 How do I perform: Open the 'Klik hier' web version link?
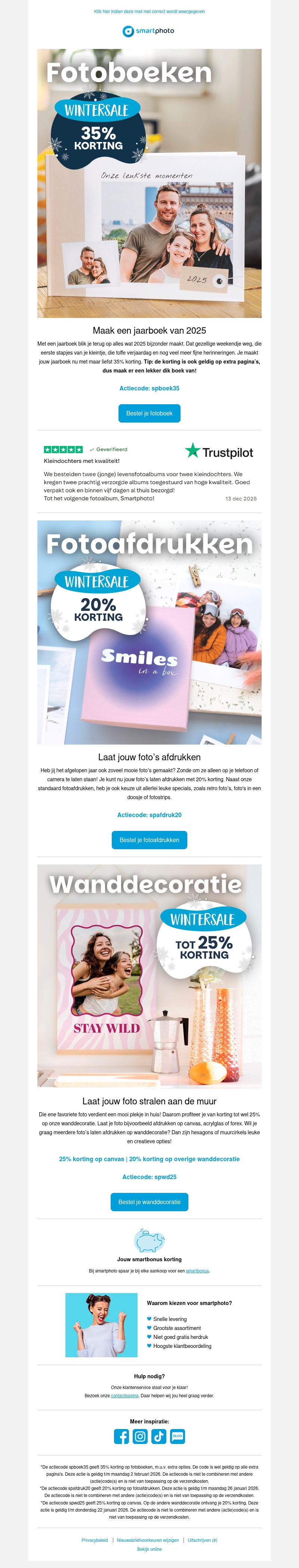(x=149, y=12)
